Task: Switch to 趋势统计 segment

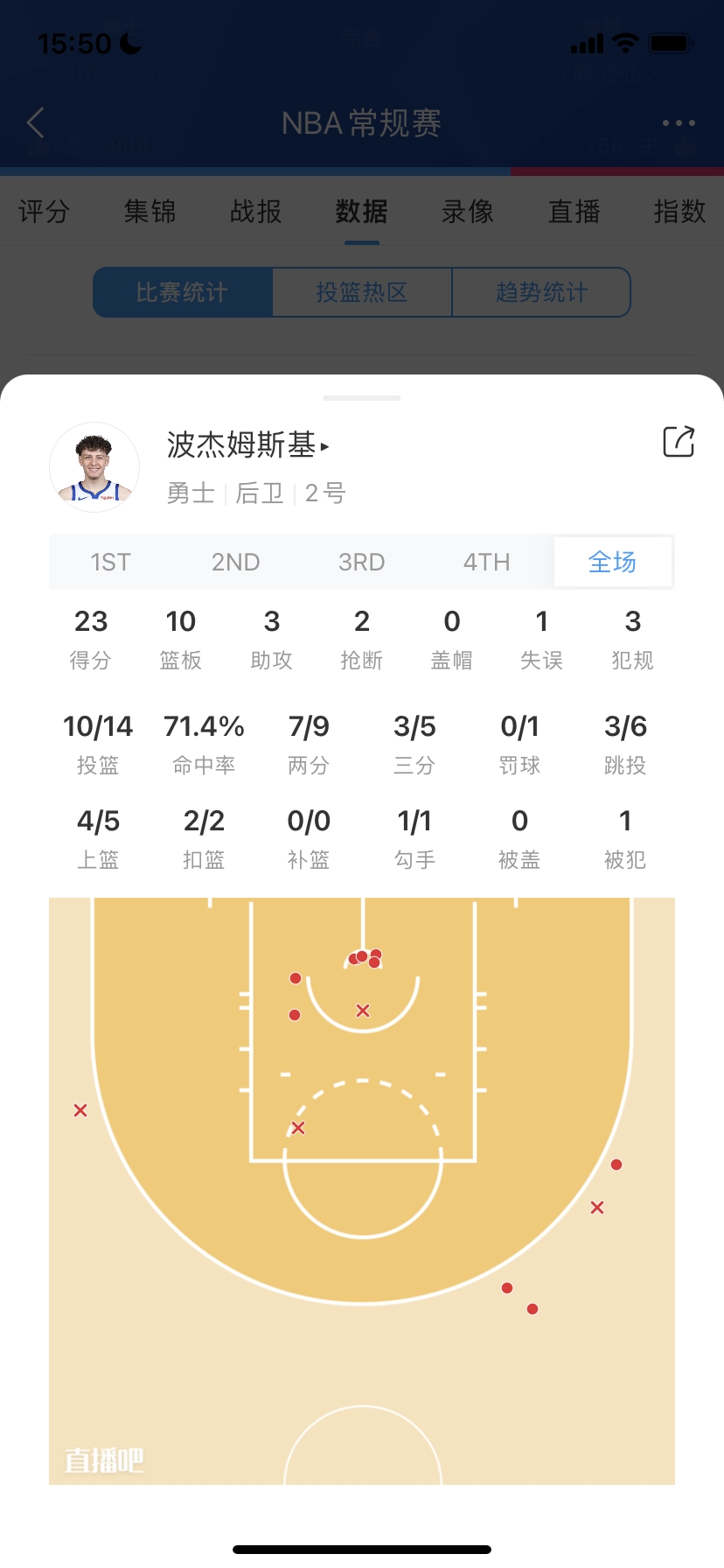Action: point(541,292)
